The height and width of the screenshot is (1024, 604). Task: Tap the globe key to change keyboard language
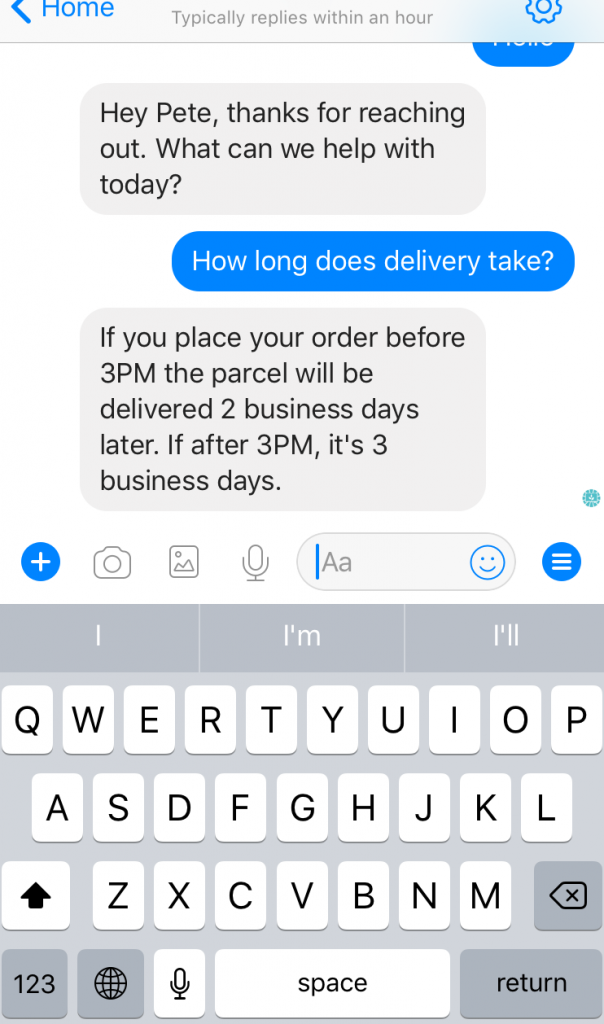[110, 984]
